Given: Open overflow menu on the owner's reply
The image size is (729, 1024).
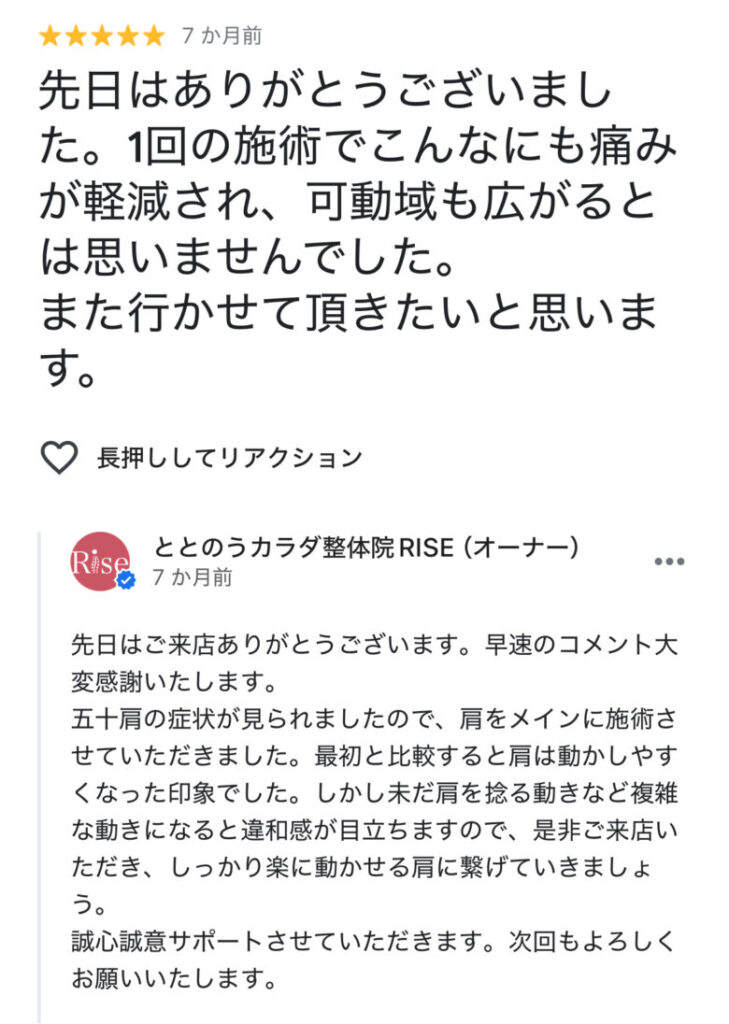Looking at the screenshot, I should (669, 561).
